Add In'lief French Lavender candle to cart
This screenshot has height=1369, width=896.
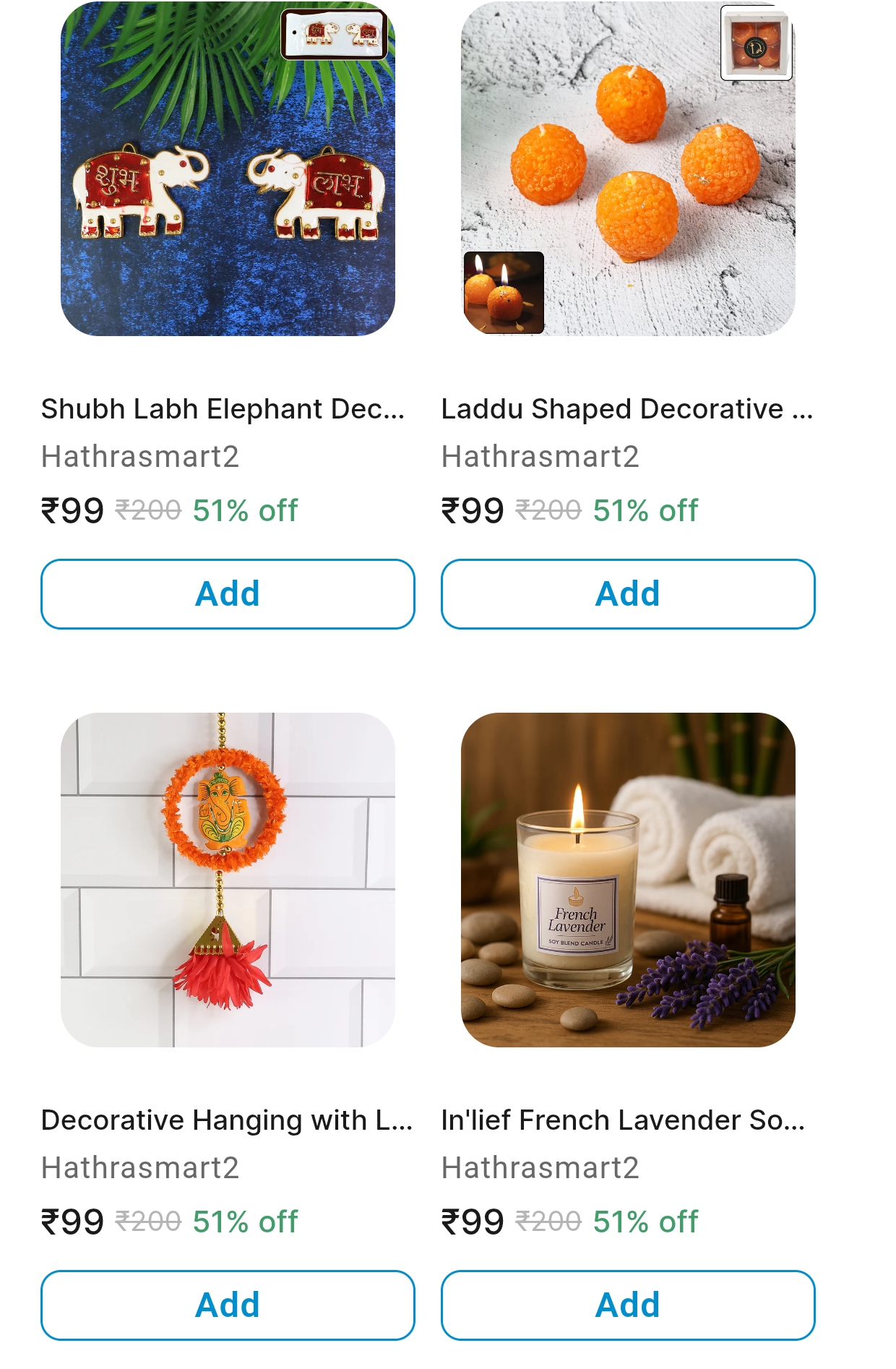(628, 1305)
